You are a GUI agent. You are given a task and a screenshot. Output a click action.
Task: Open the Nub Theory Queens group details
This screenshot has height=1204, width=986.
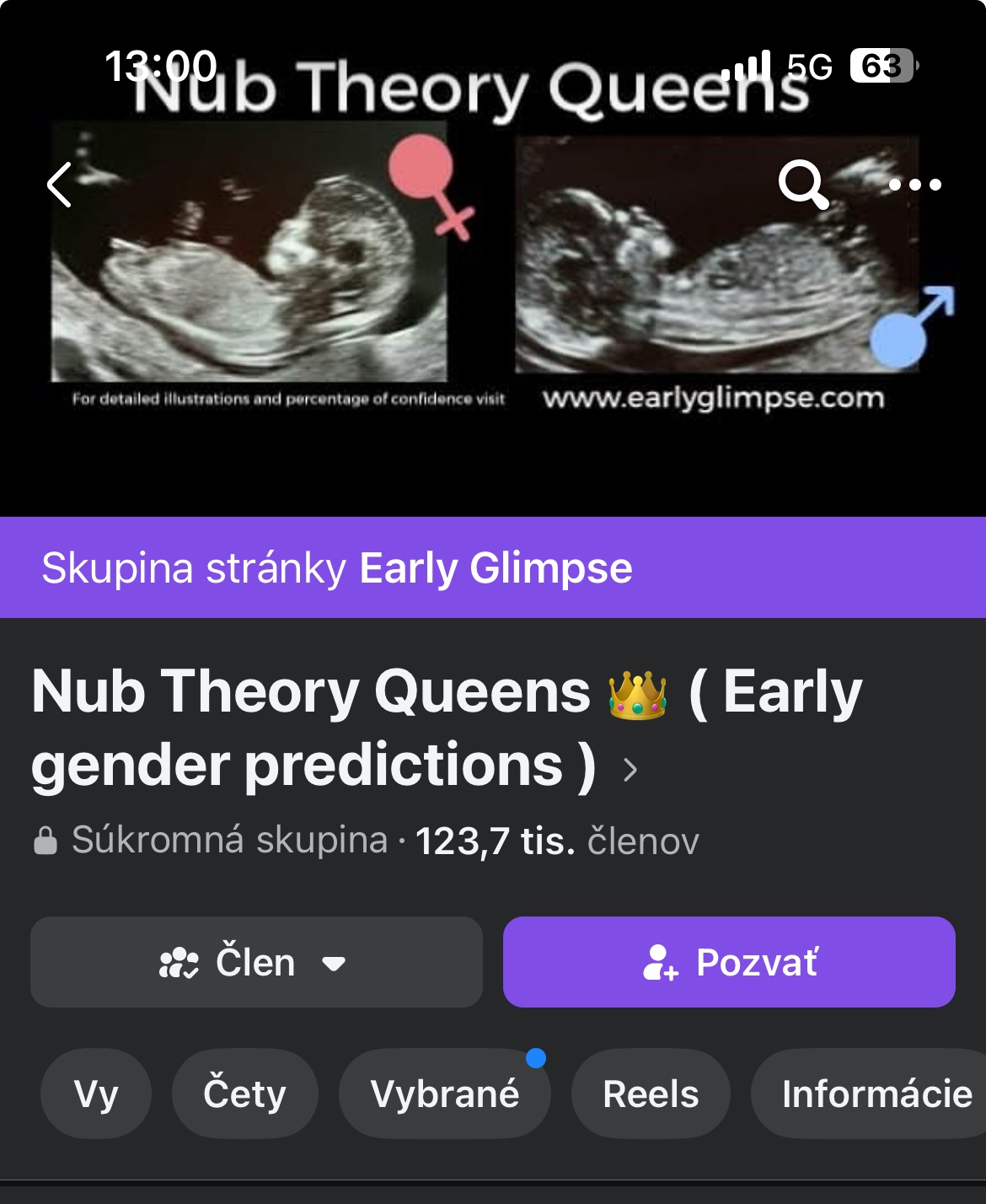click(447, 728)
